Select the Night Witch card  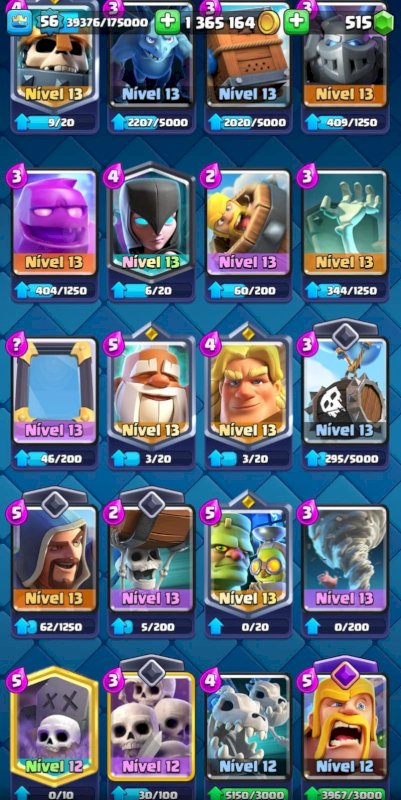click(151, 222)
